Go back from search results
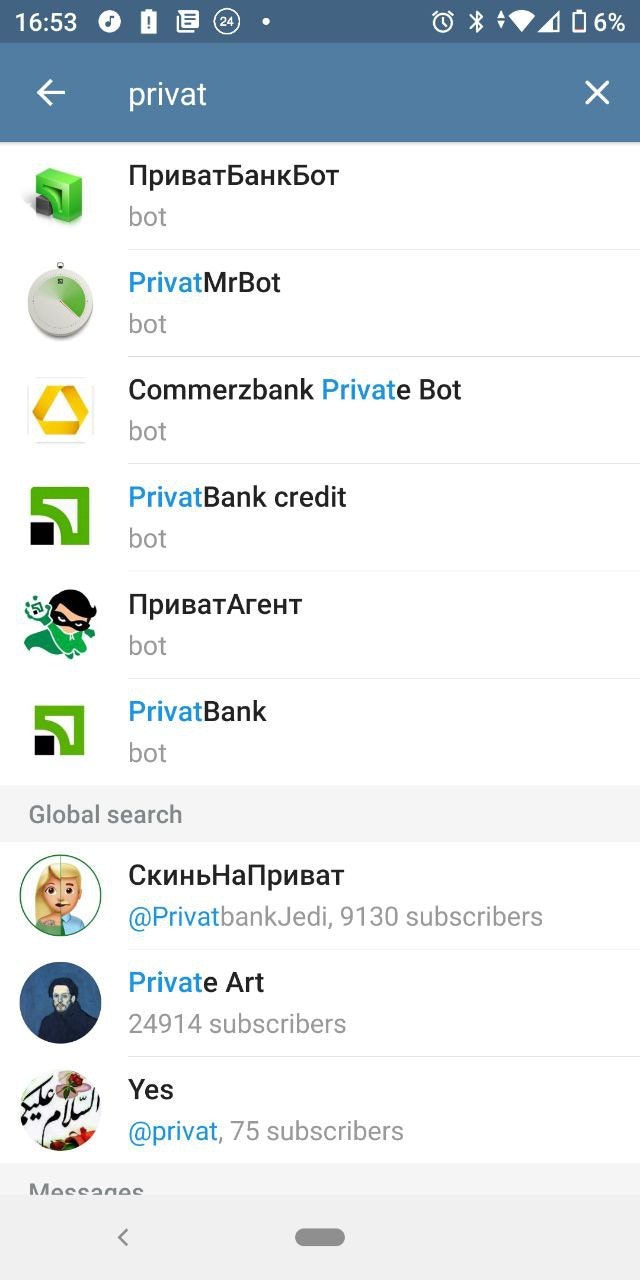This screenshot has width=640, height=1280. click(51, 93)
